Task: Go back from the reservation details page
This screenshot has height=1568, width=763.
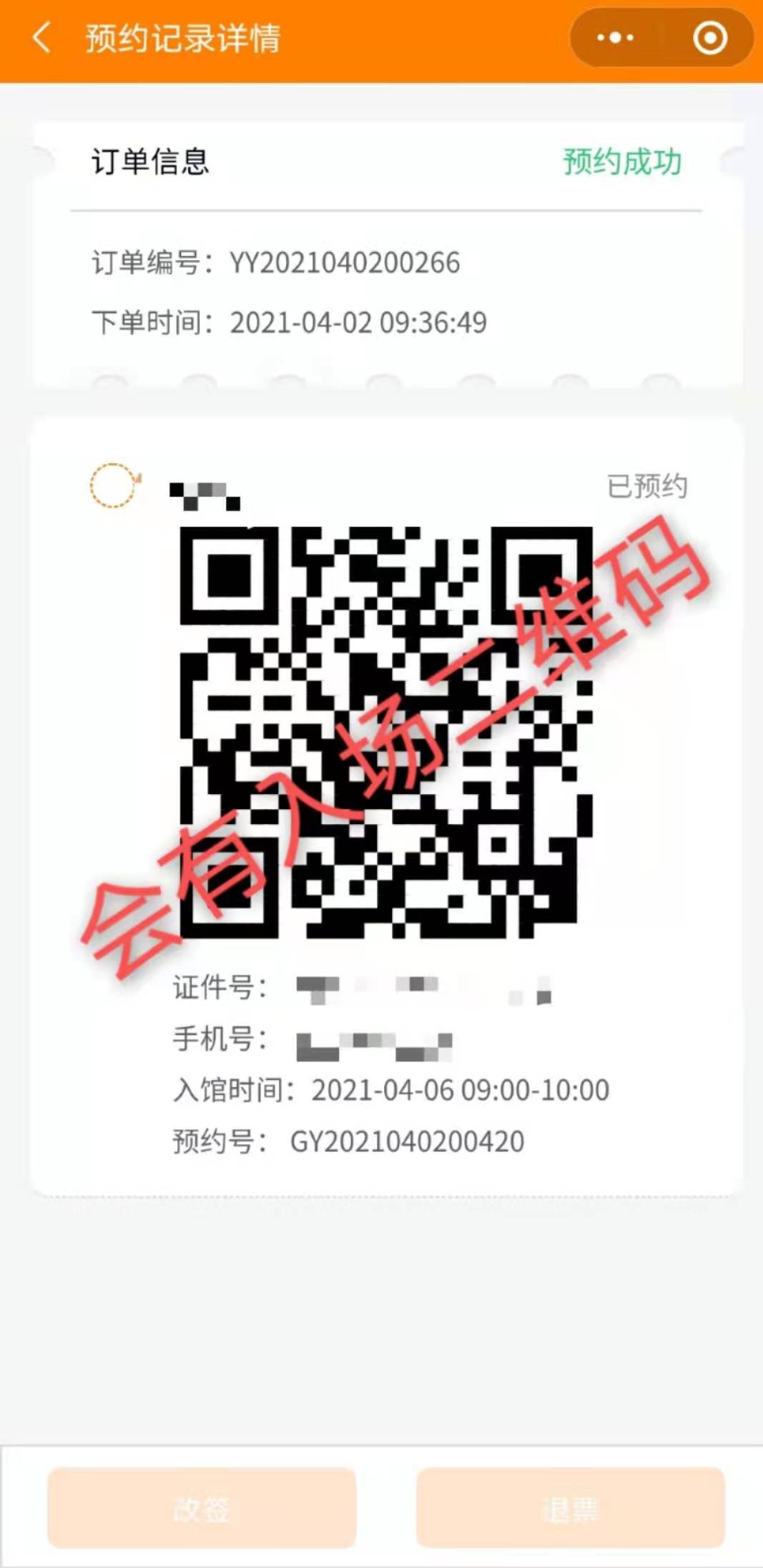Action: pos(41,37)
